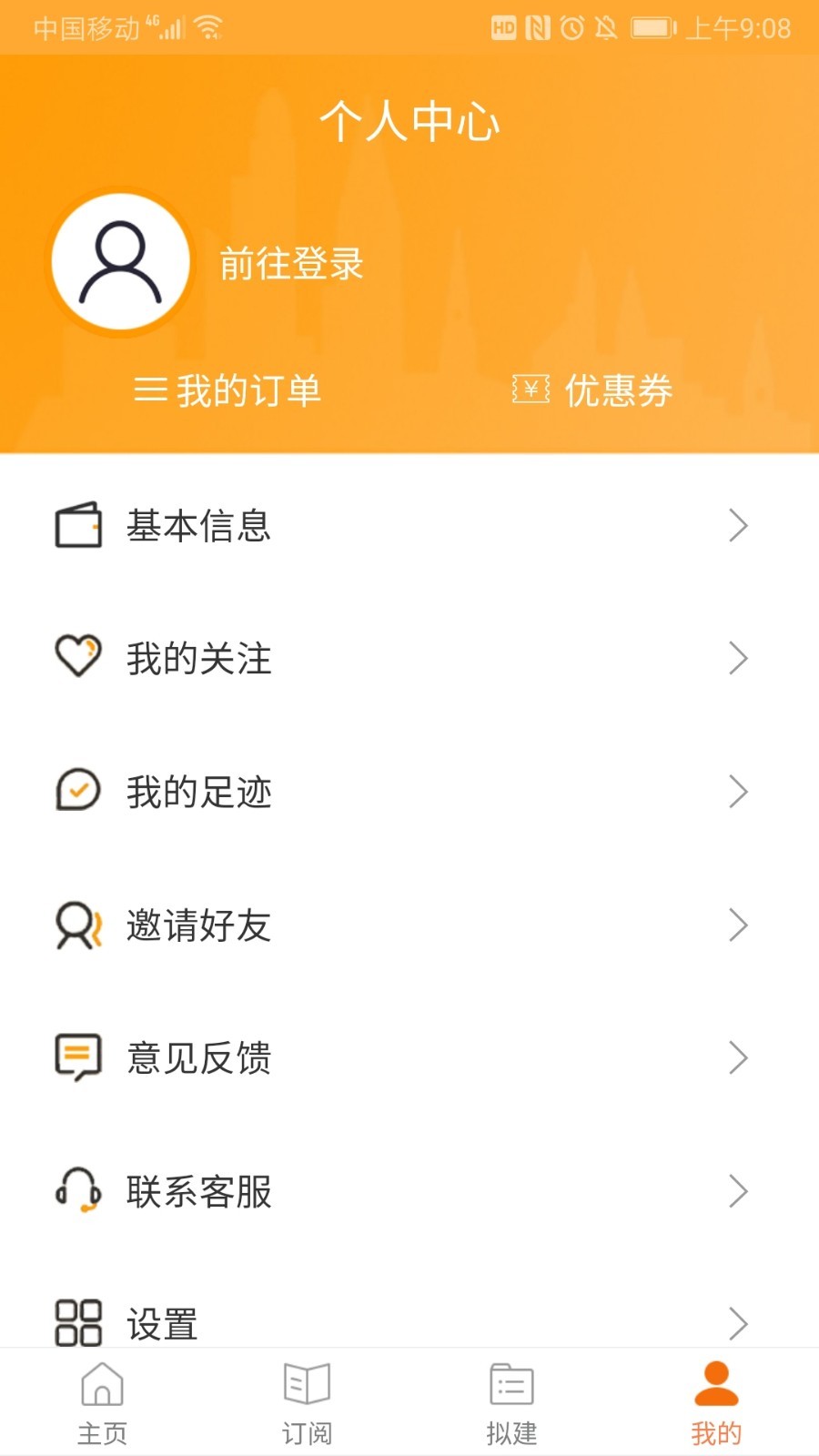
Task: Tap the 前往登录 link
Action: (291, 265)
